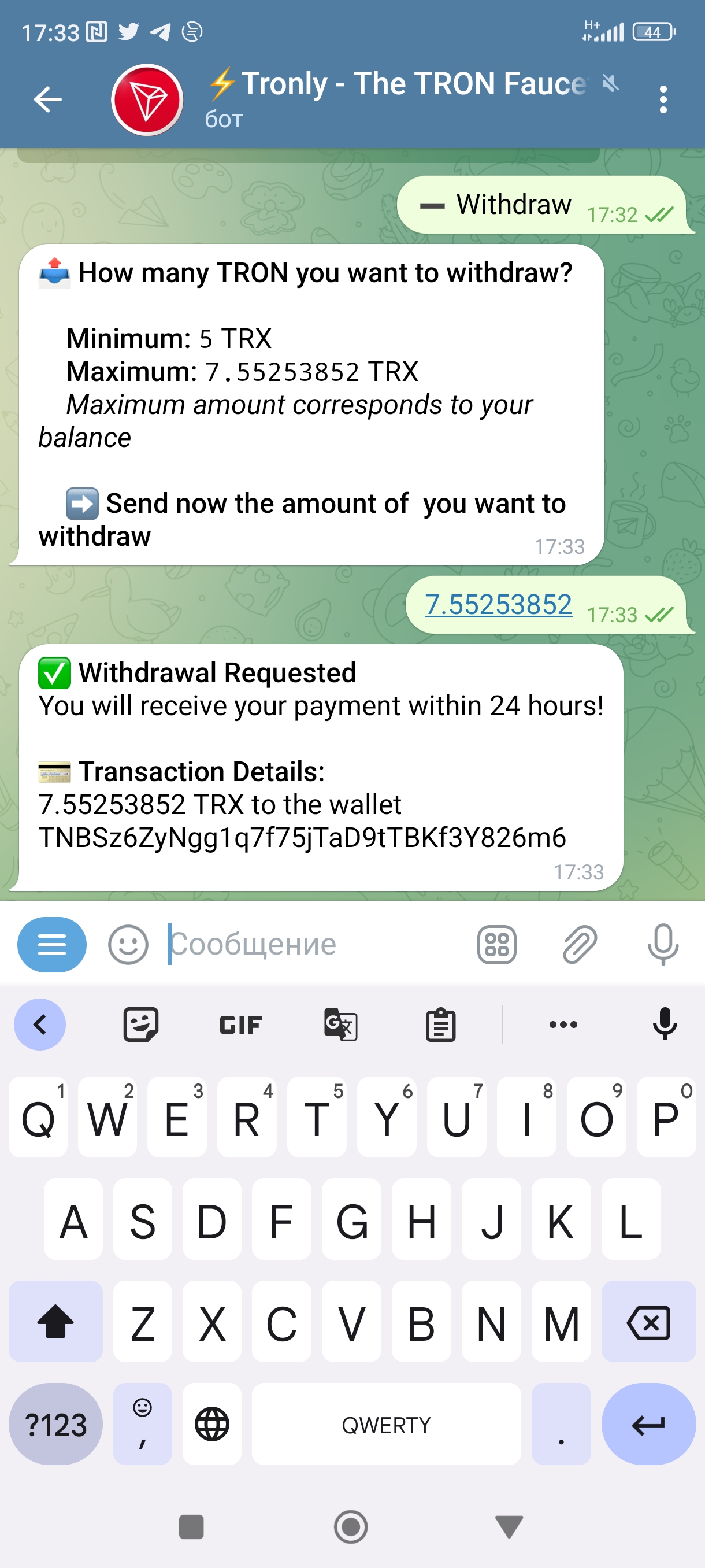The width and height of the screenshot is (705, 1568).
Task: Start keyboard voice typing
Action: [x=664, y=1024]
